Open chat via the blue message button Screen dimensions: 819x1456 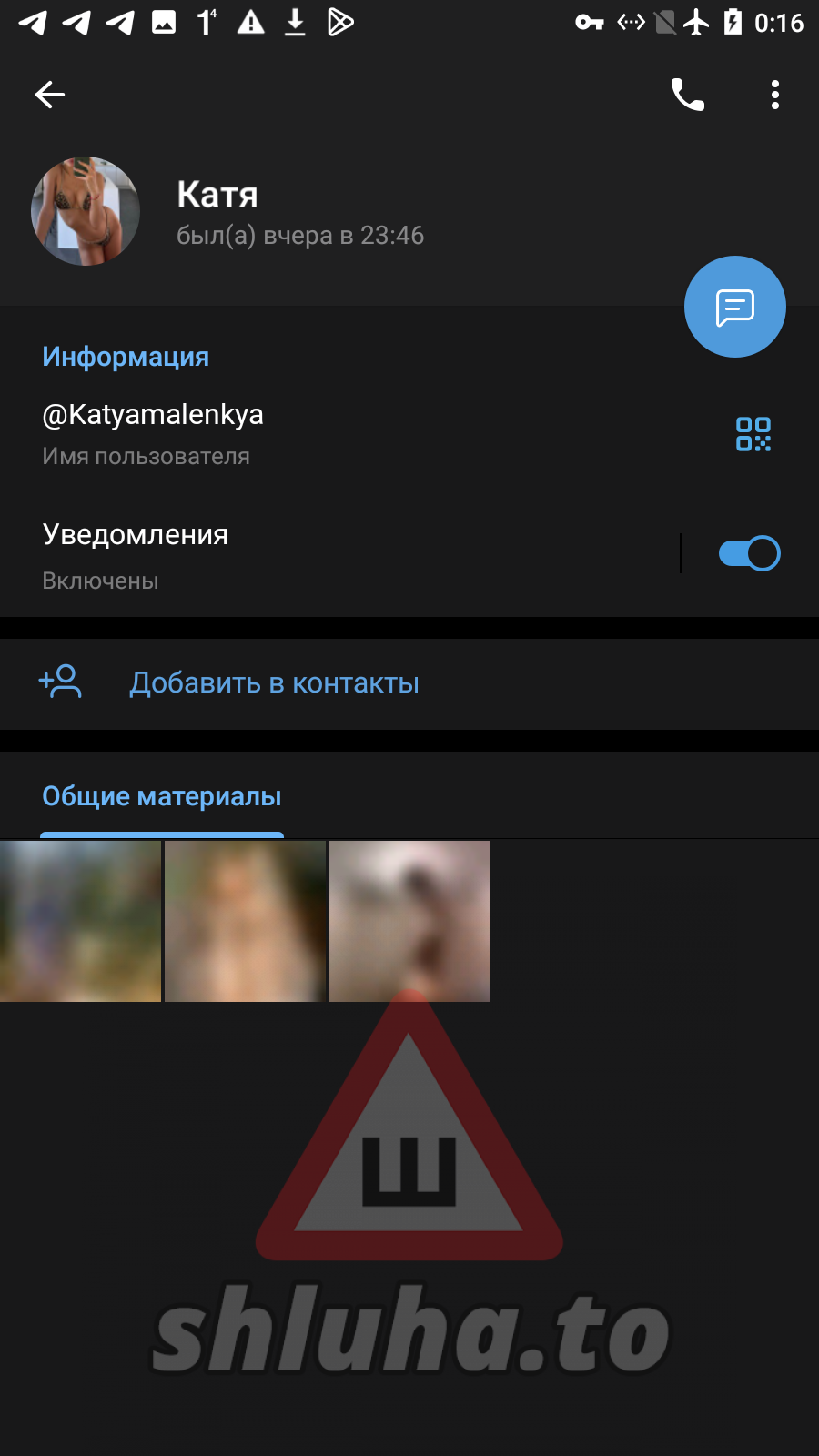pos(735,307)
